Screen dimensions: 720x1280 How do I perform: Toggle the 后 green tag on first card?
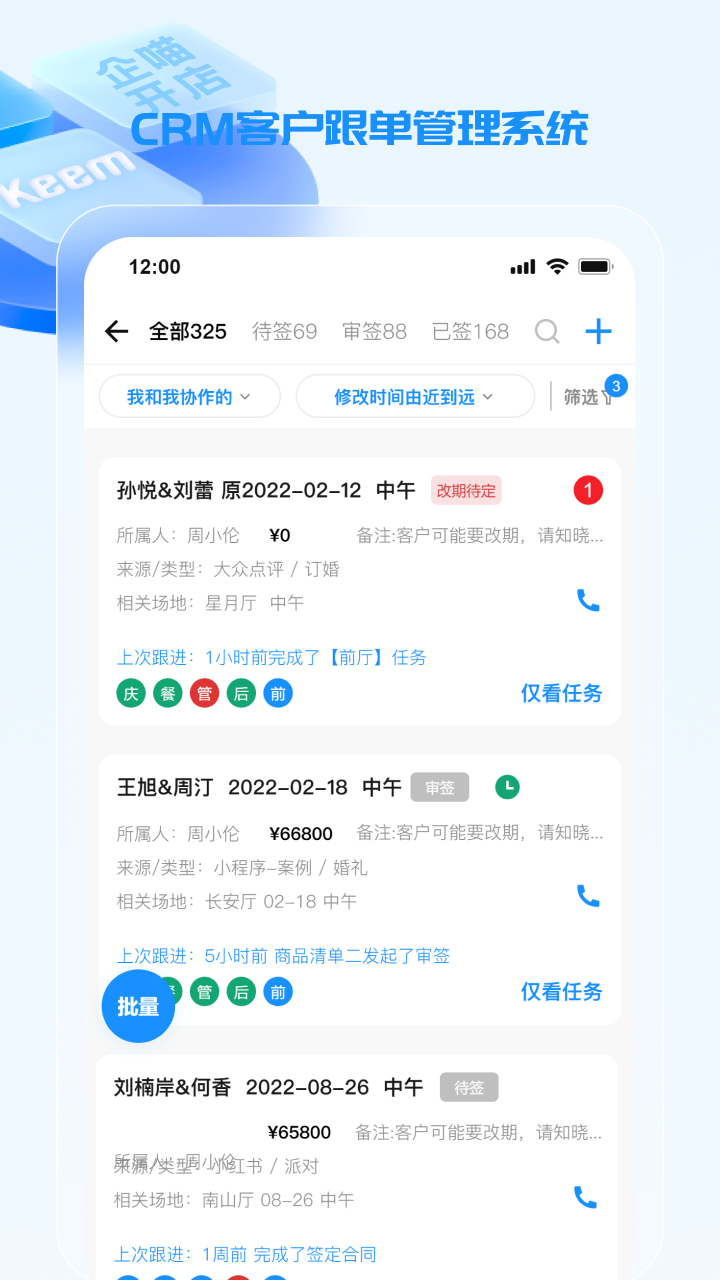(x=241, y=693)
